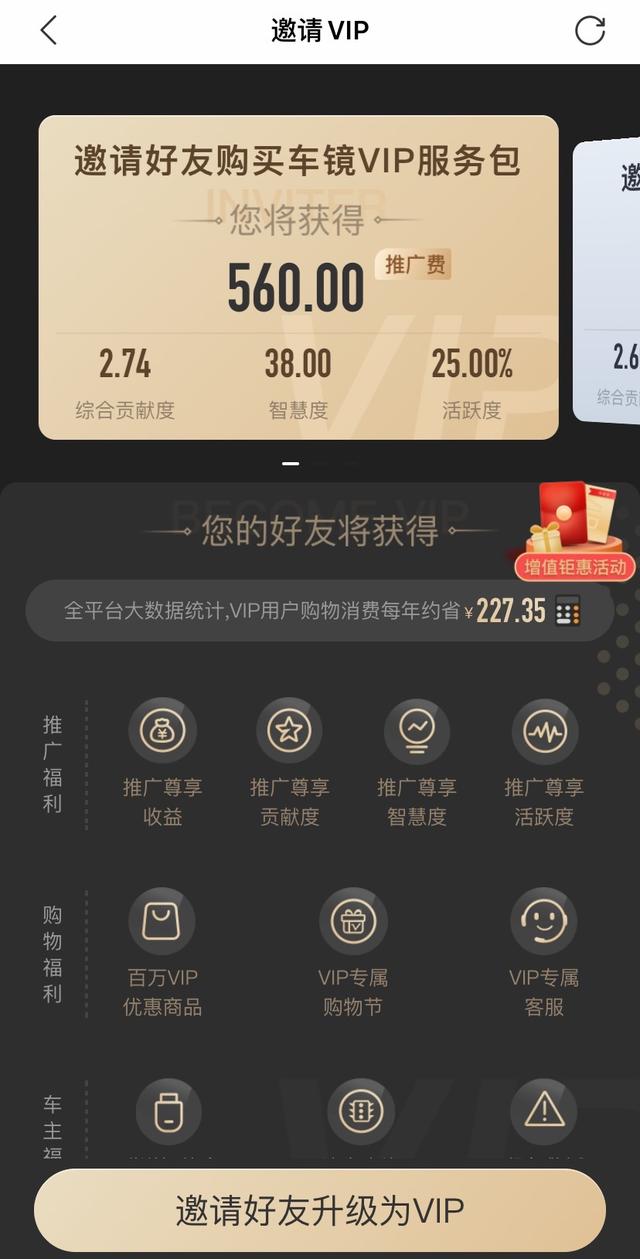Screen dimensions: 640x1259
Task: Go back using the top-left arrow
Action: click(x=48, y=31)
